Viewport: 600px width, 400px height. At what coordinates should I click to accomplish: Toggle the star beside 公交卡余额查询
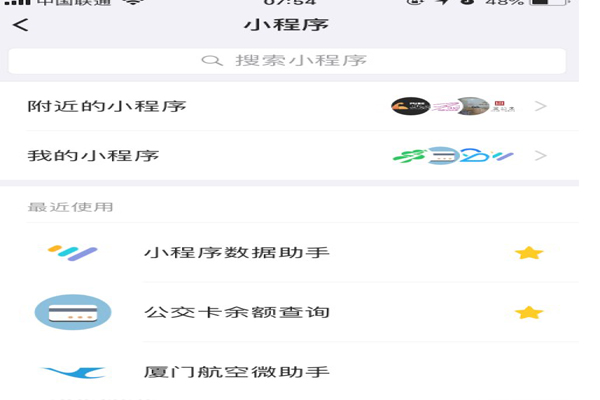(x=528, y=312)
